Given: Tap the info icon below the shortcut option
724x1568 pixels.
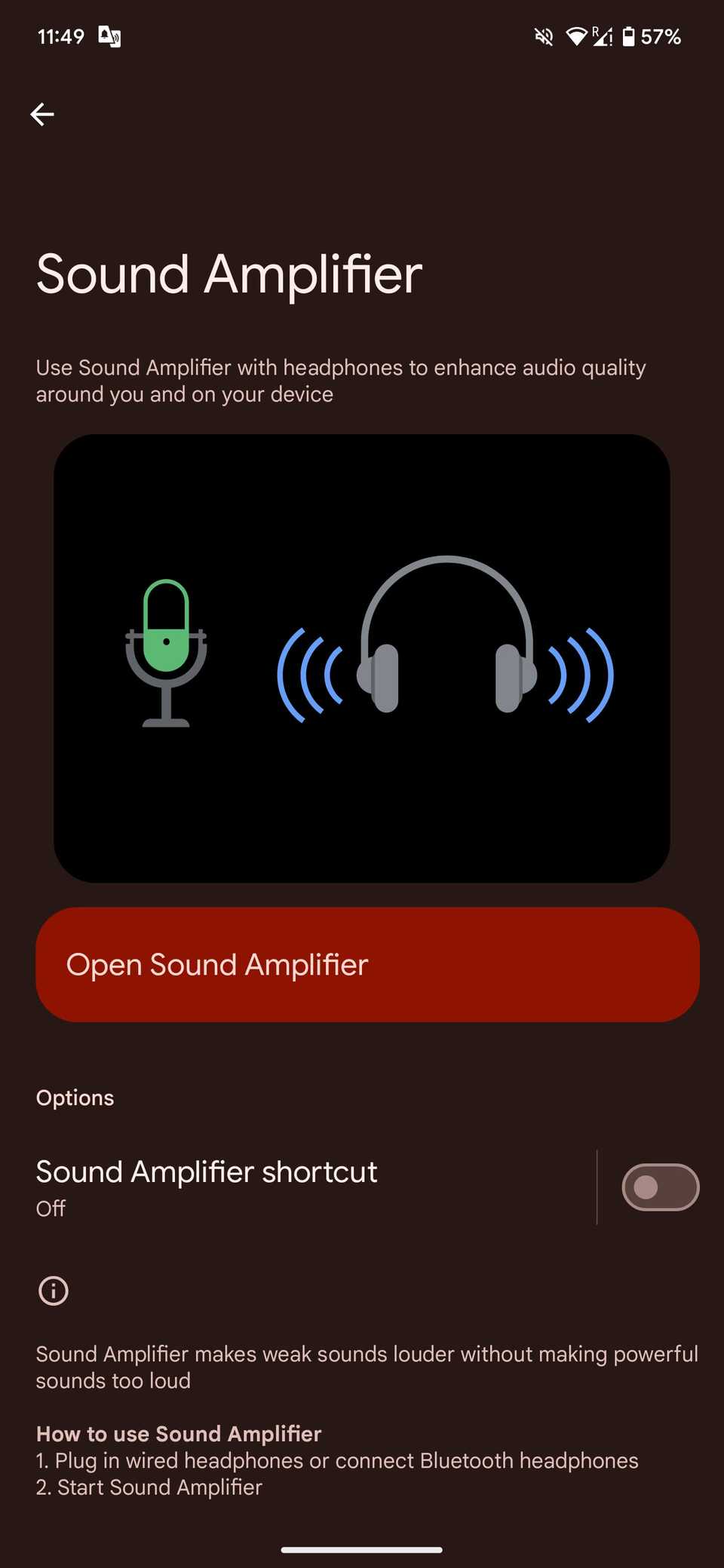Looking at the screenshot, I should click(x=53, y=1291).
